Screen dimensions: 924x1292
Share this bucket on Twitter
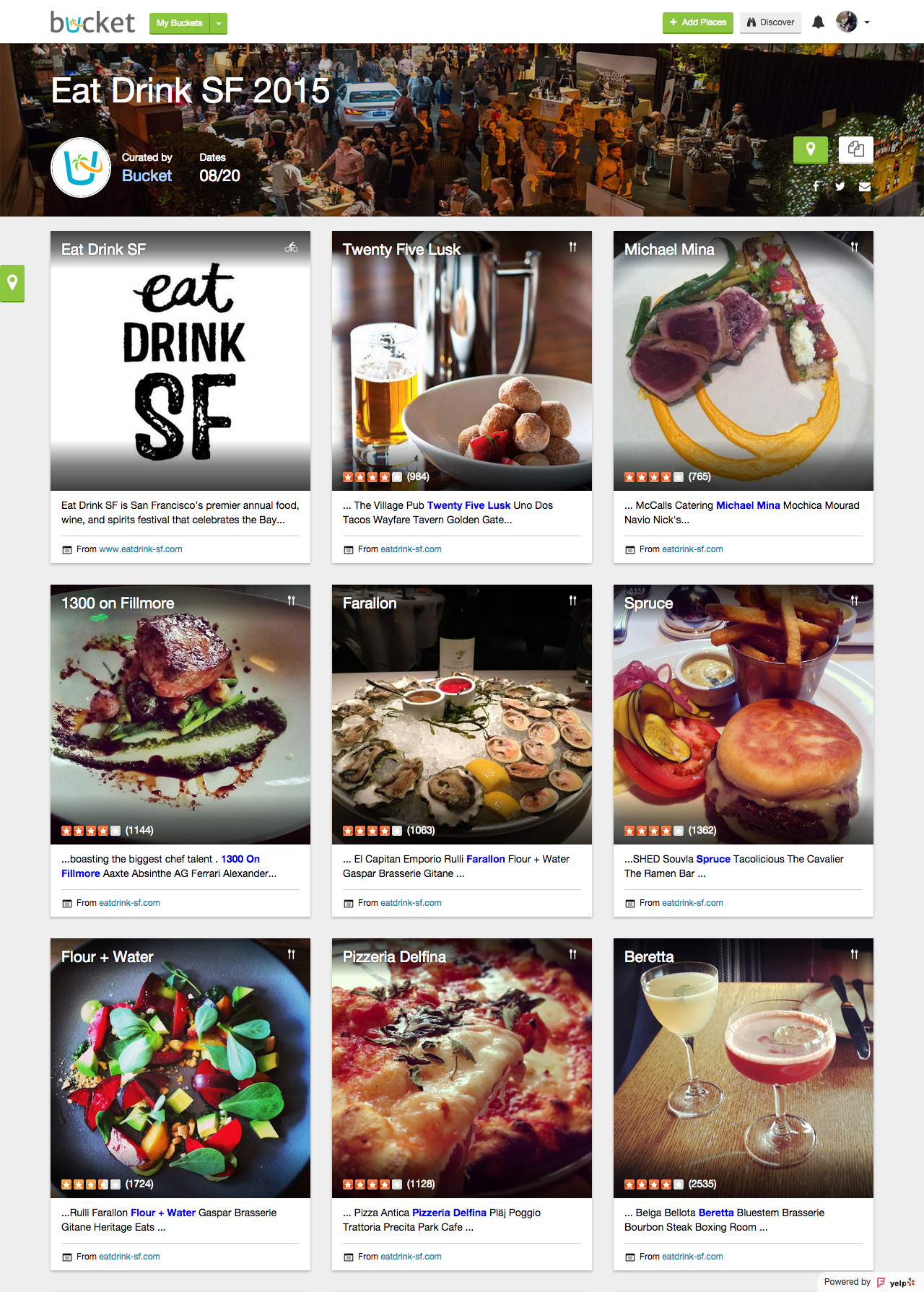click(840, 186)
